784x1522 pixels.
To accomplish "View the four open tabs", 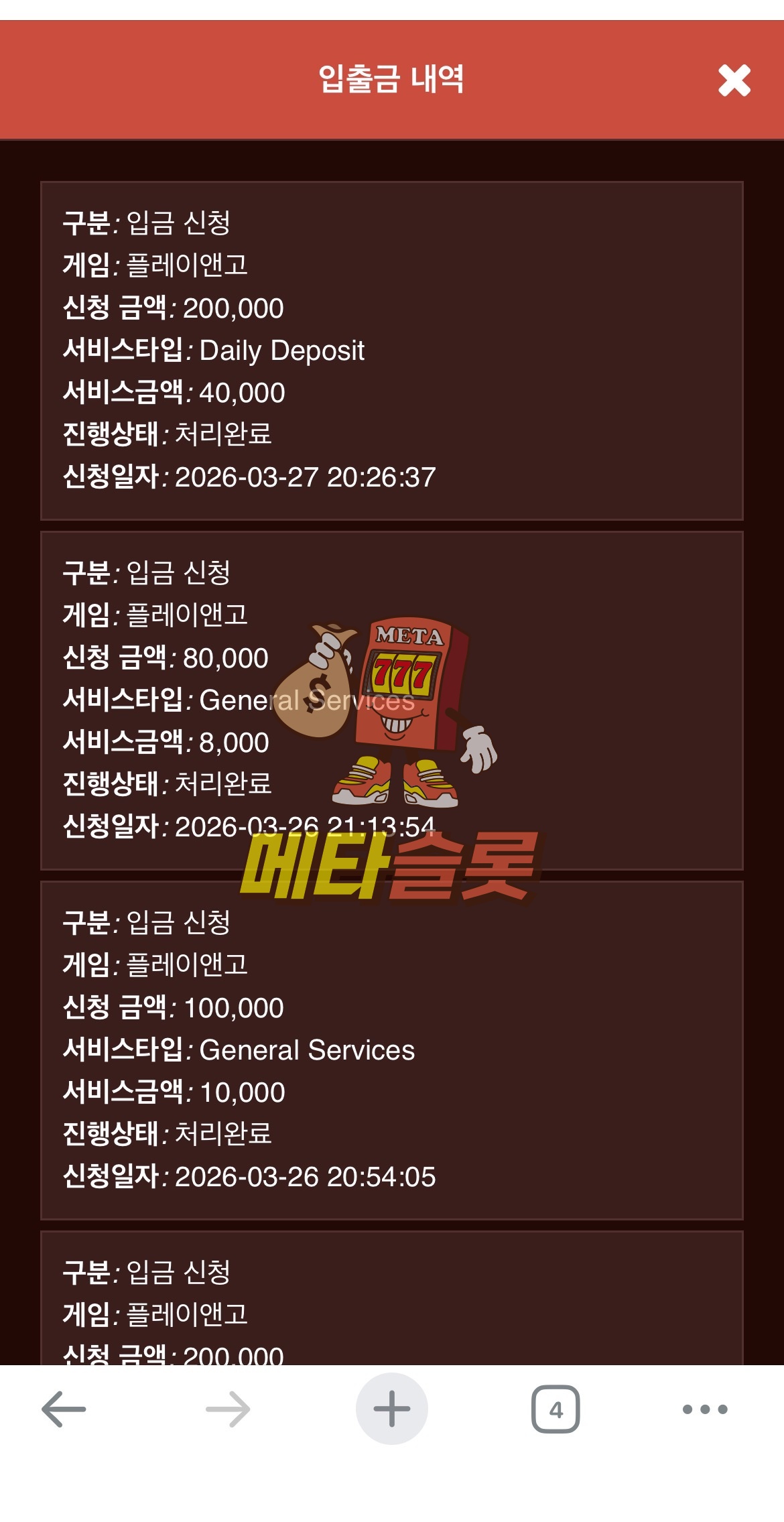I will click(556, 1409).
